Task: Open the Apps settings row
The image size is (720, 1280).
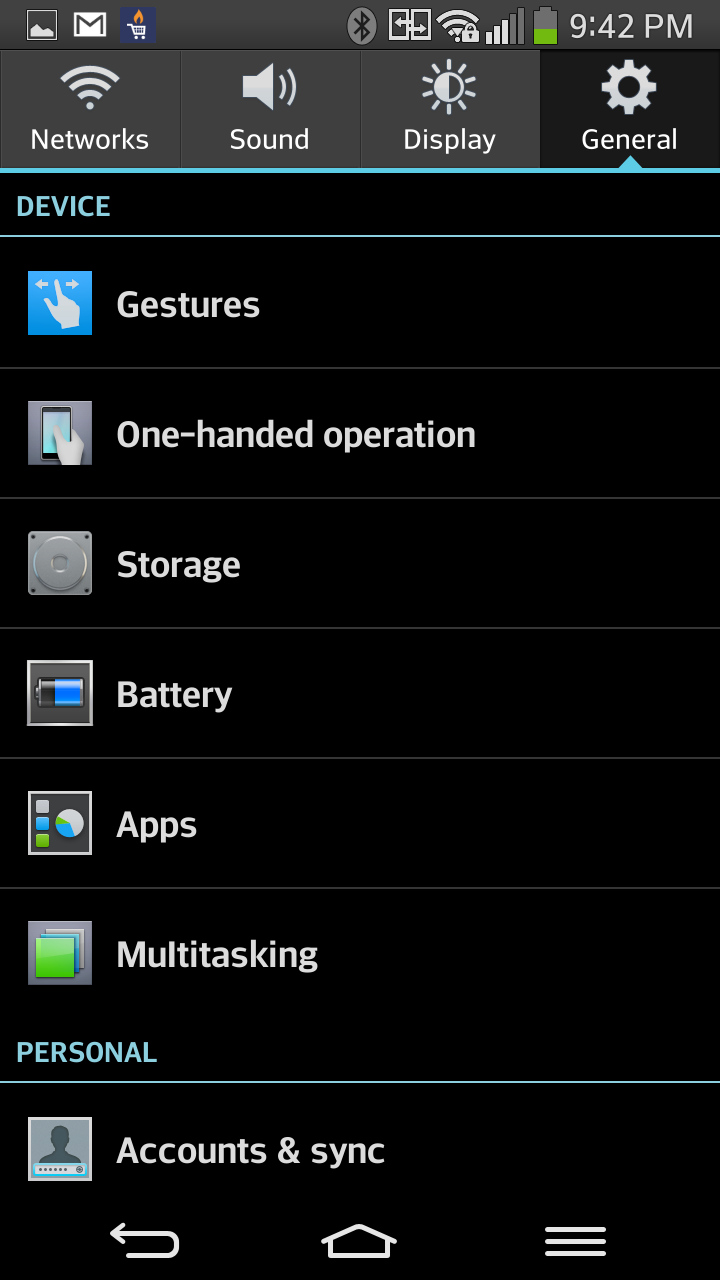Action: click(x=360, y=823)
